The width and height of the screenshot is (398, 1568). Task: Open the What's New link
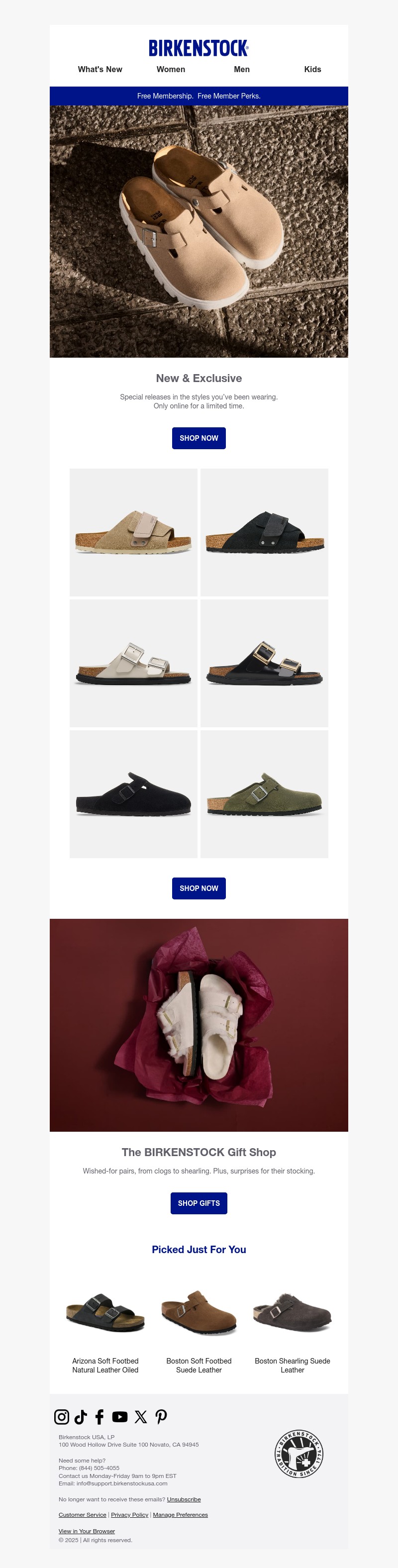[100, 69]
